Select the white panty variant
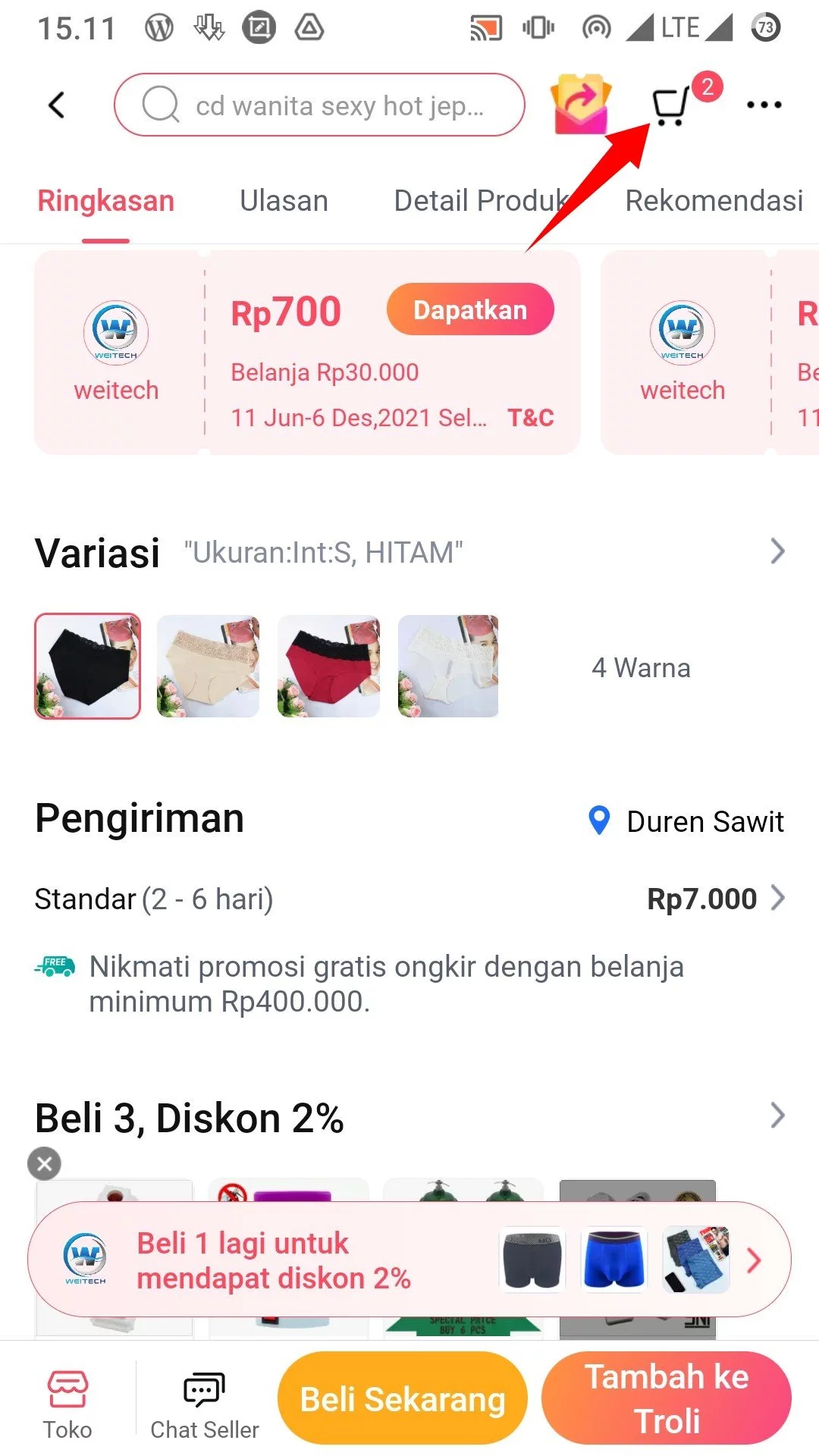 pos(447,667)
